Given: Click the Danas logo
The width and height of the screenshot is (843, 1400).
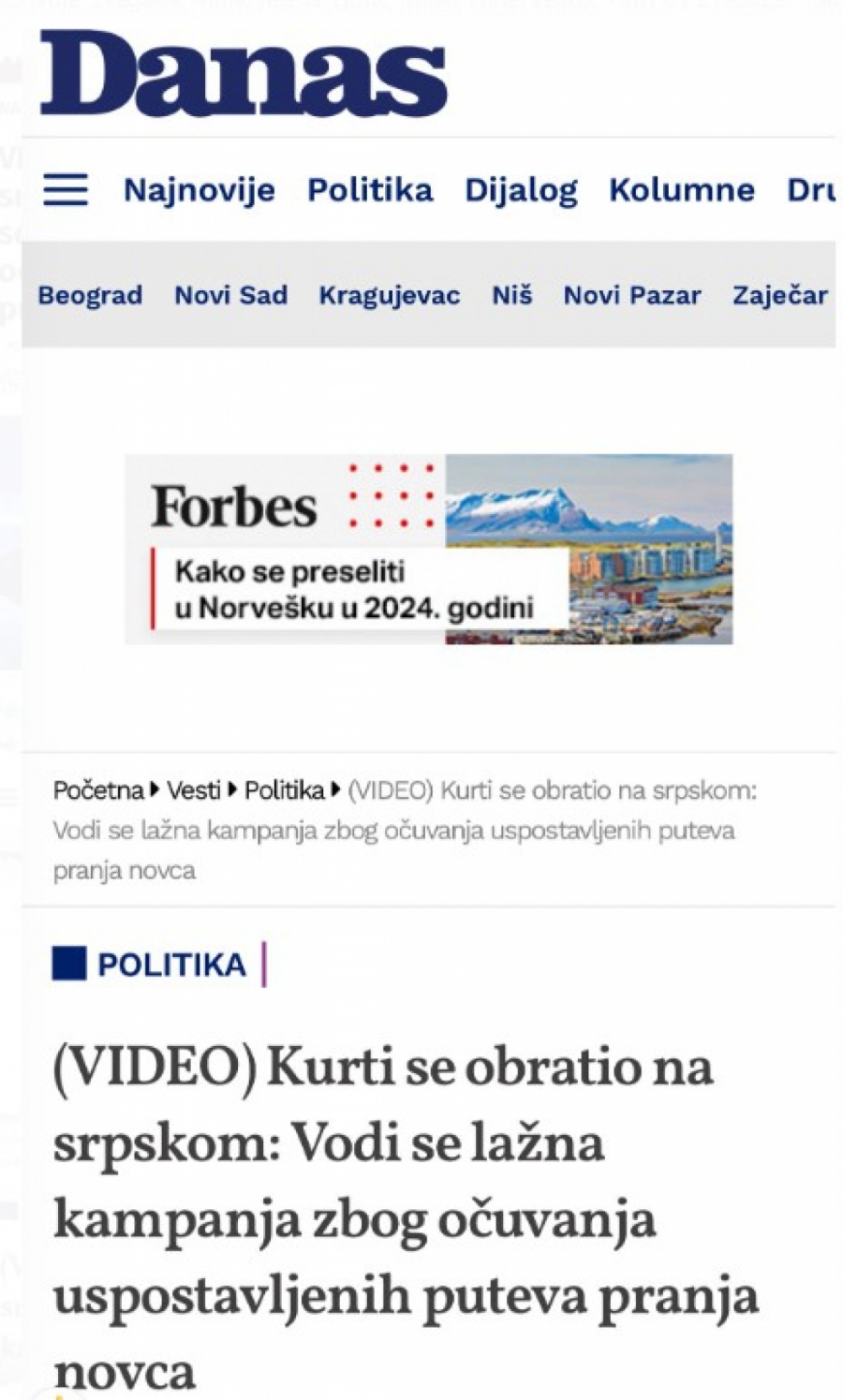Looking at the screenshot, I should point(244,70).
